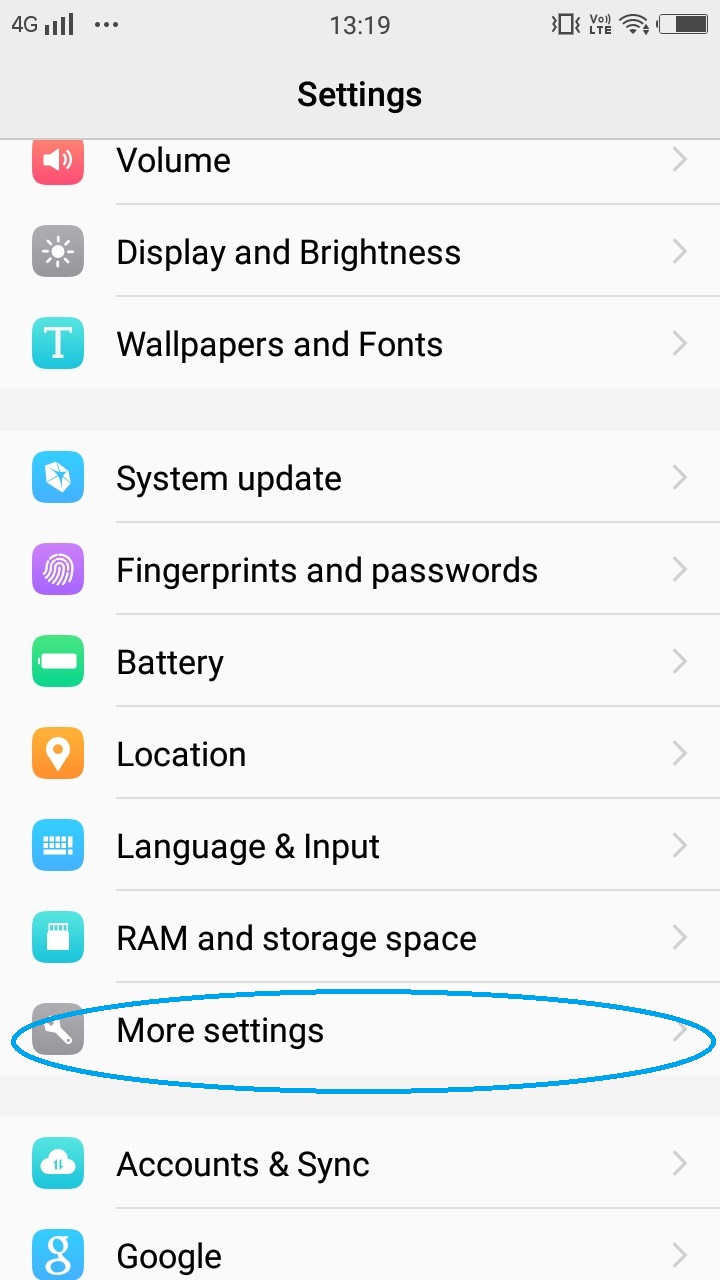Check for System update
The width and height of the screenshot is (720, 1280).
tap(360, 478)
